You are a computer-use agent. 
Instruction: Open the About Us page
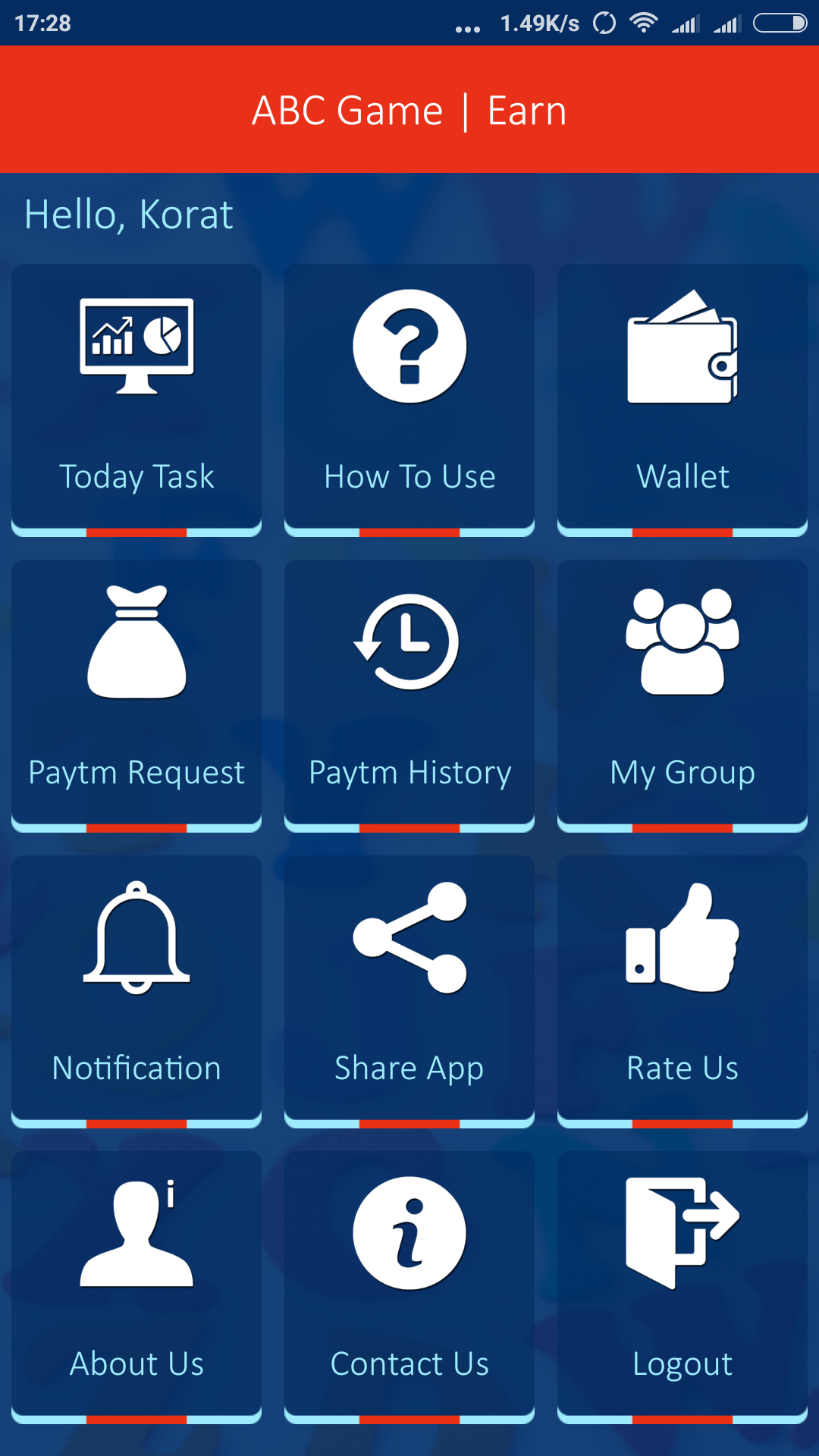coord(136,1285)
